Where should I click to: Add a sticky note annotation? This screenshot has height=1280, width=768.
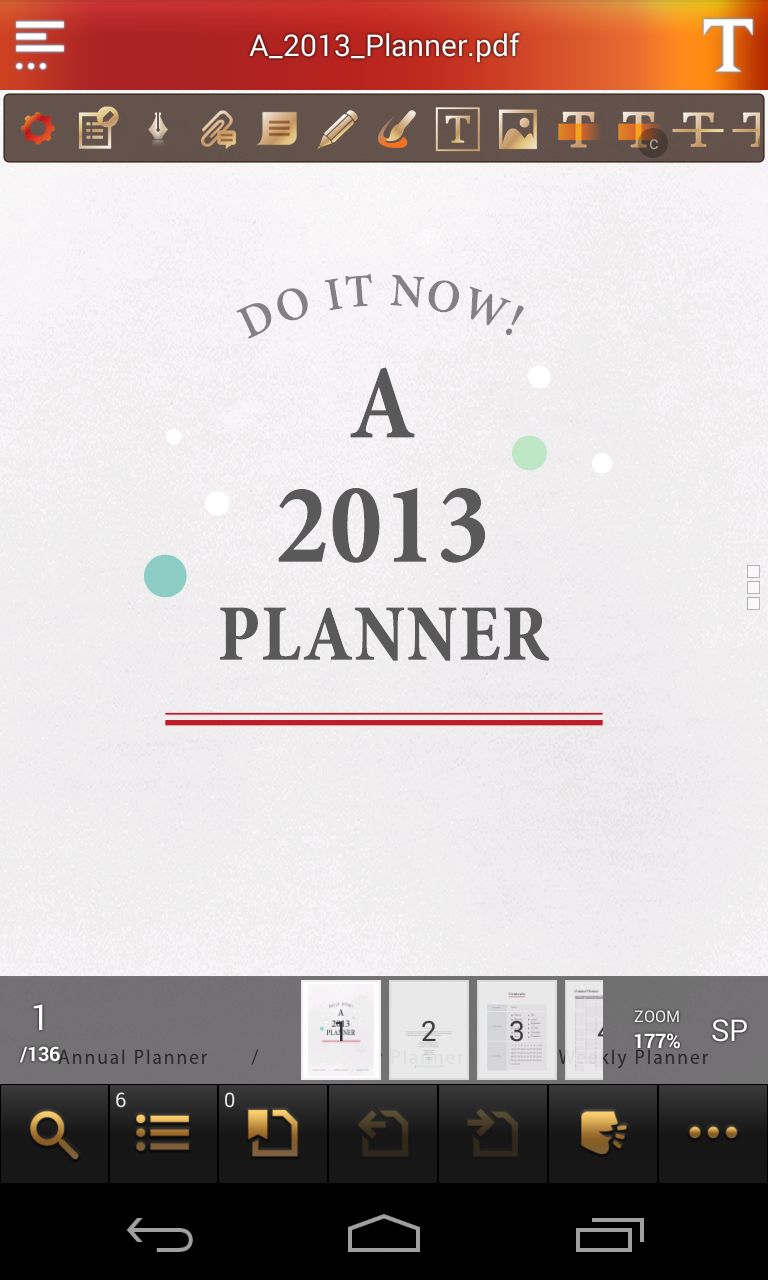click(277, 129)
